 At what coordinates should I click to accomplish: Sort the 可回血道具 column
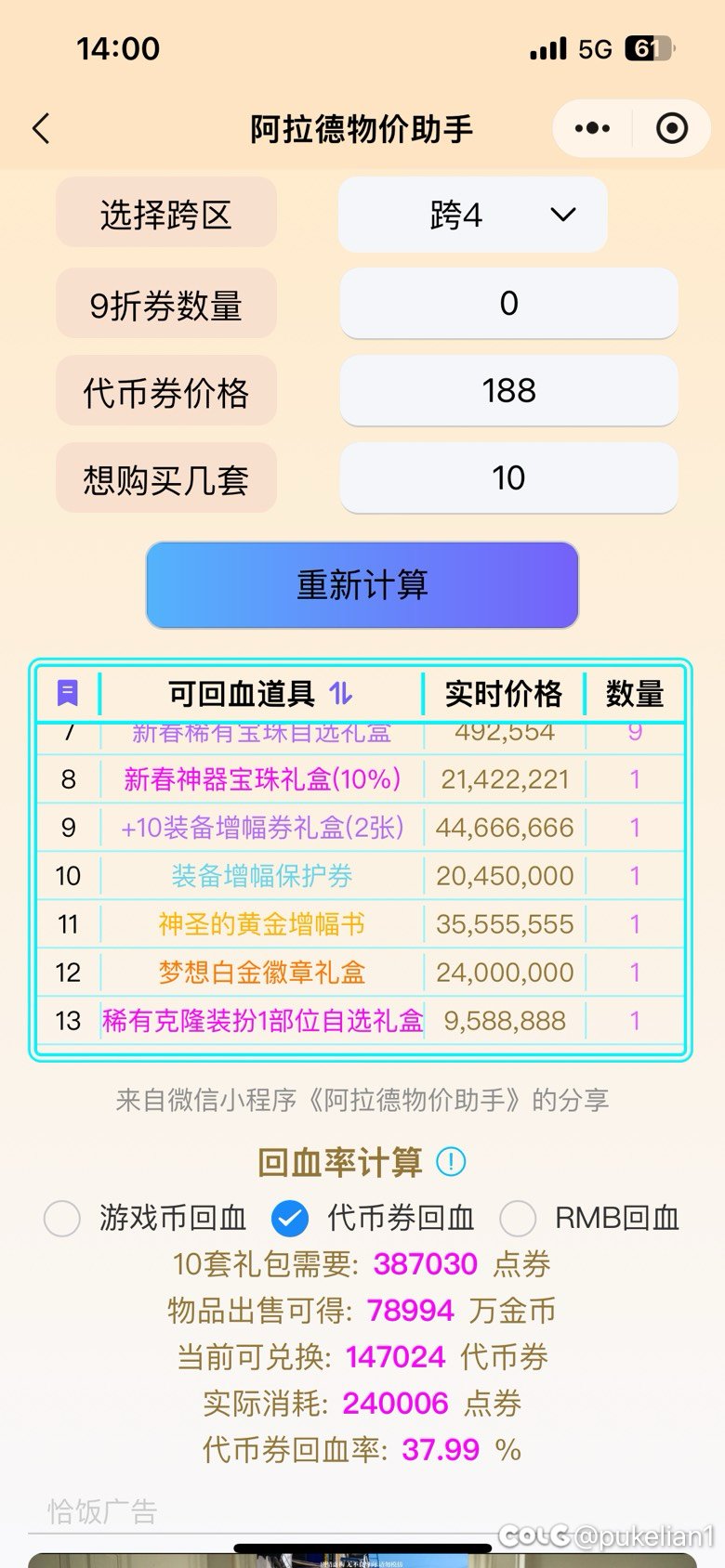(341, 693)
